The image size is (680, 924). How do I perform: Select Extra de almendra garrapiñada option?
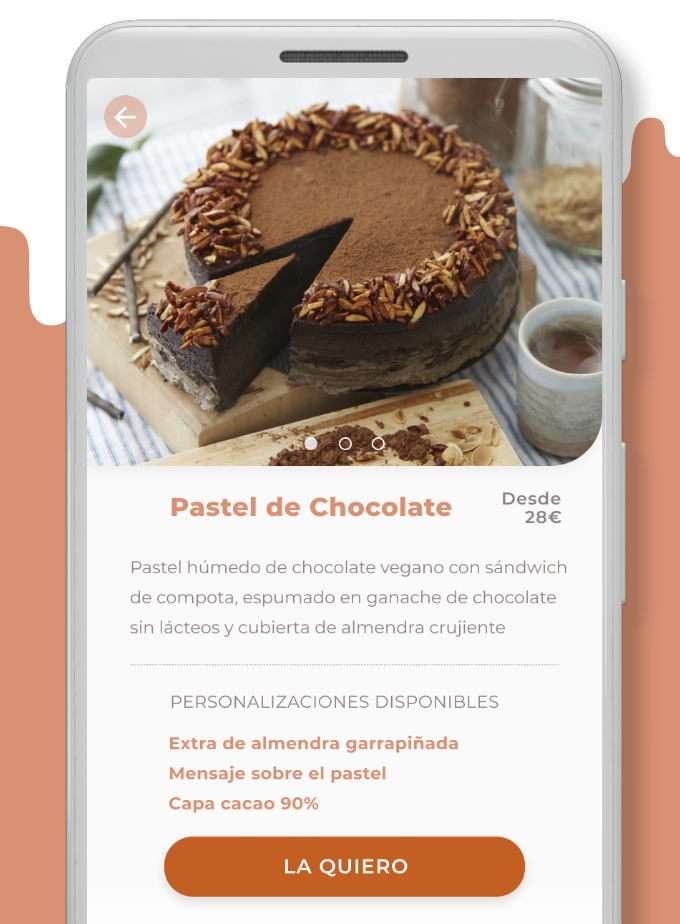coord(313,743)
